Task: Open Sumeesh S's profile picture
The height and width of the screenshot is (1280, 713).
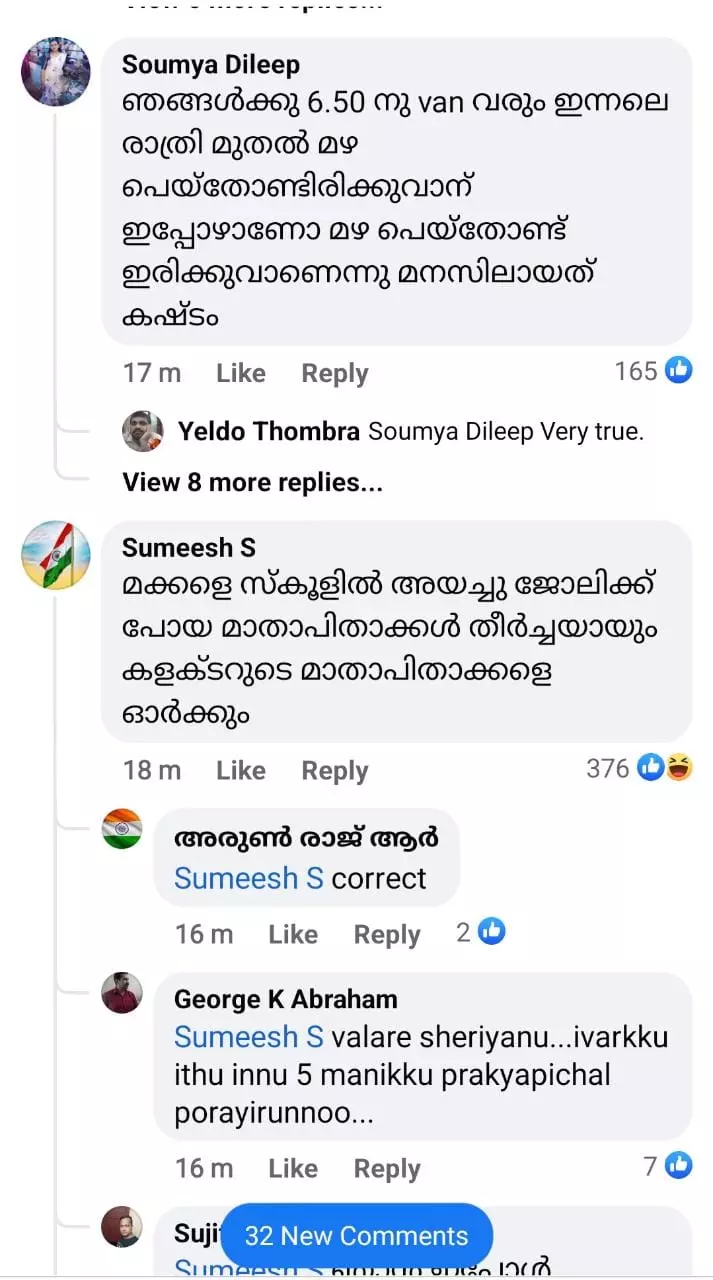Action: point(55,555)
